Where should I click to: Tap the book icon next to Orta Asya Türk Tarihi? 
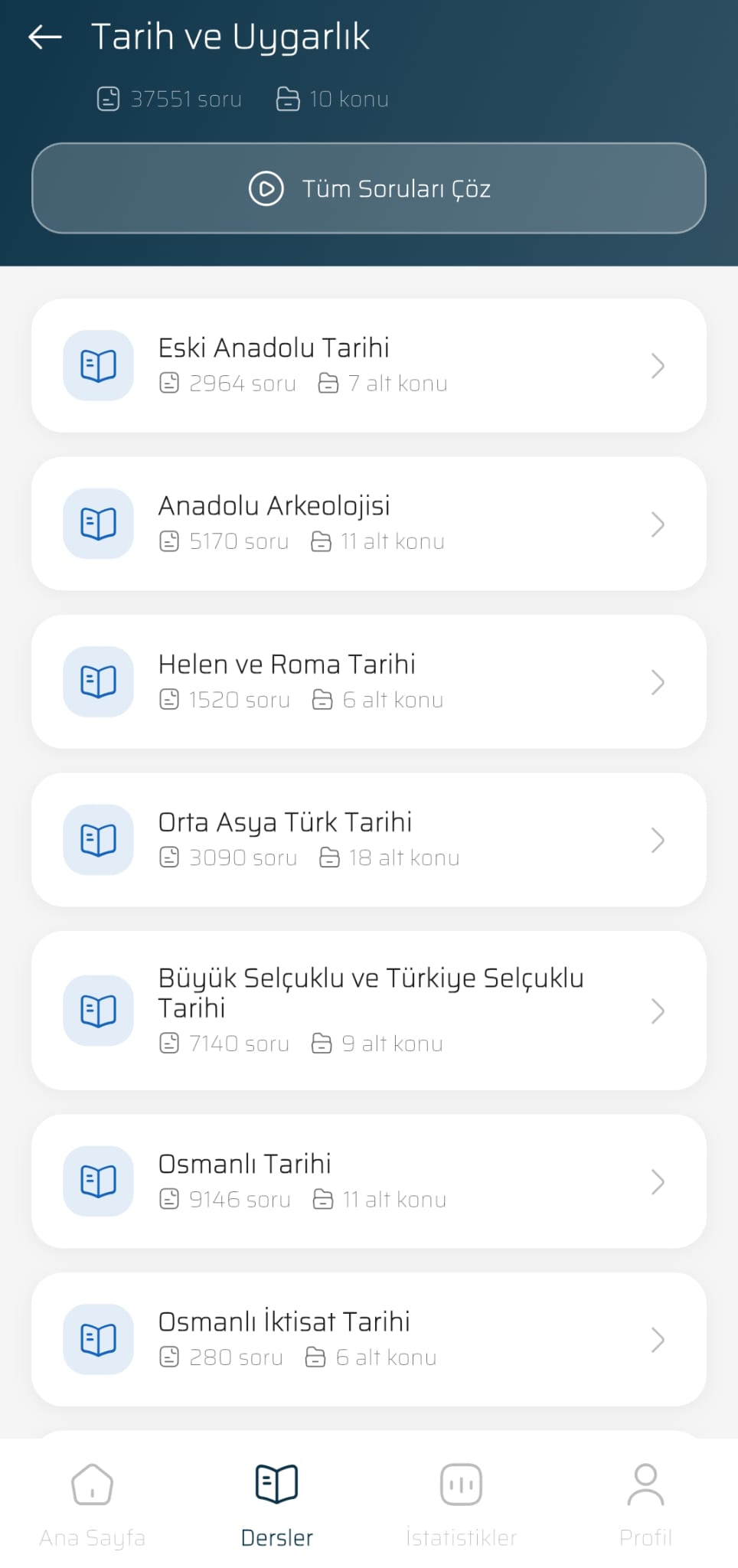point(98,840)
